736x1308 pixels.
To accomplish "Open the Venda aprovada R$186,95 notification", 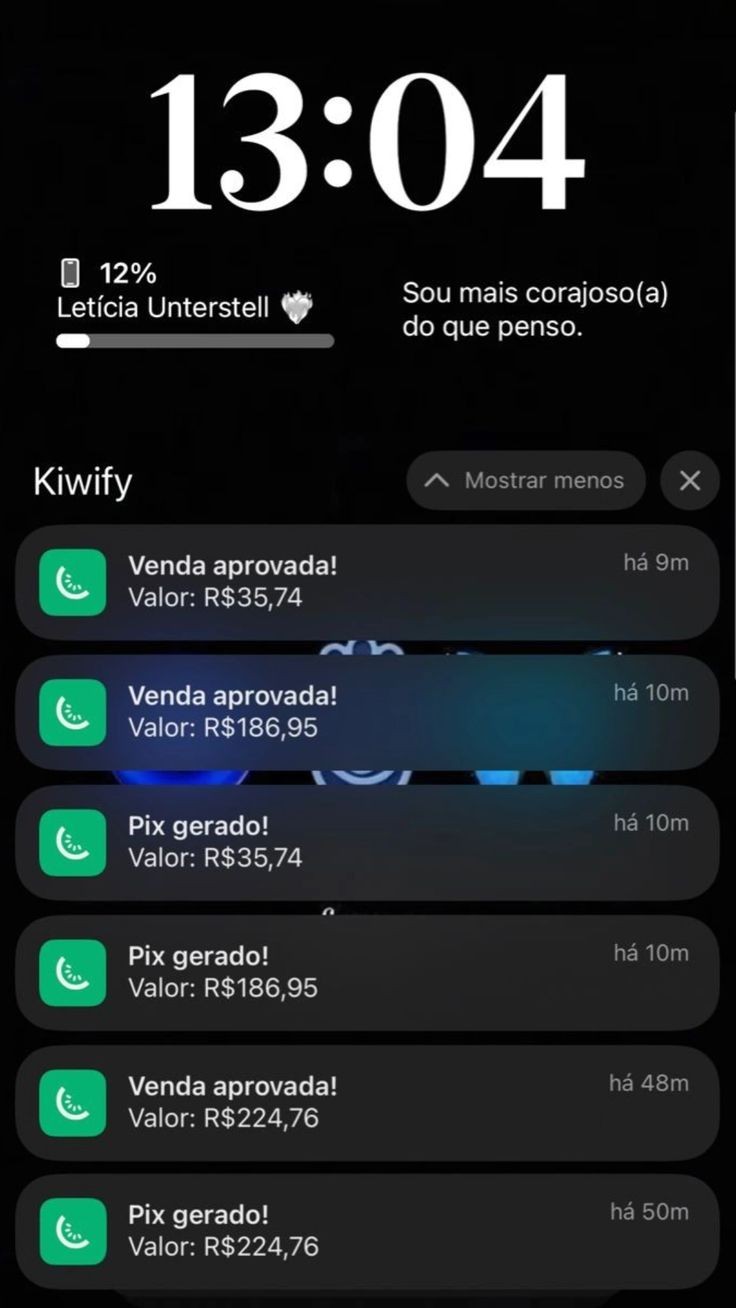I will click(367, 712).
